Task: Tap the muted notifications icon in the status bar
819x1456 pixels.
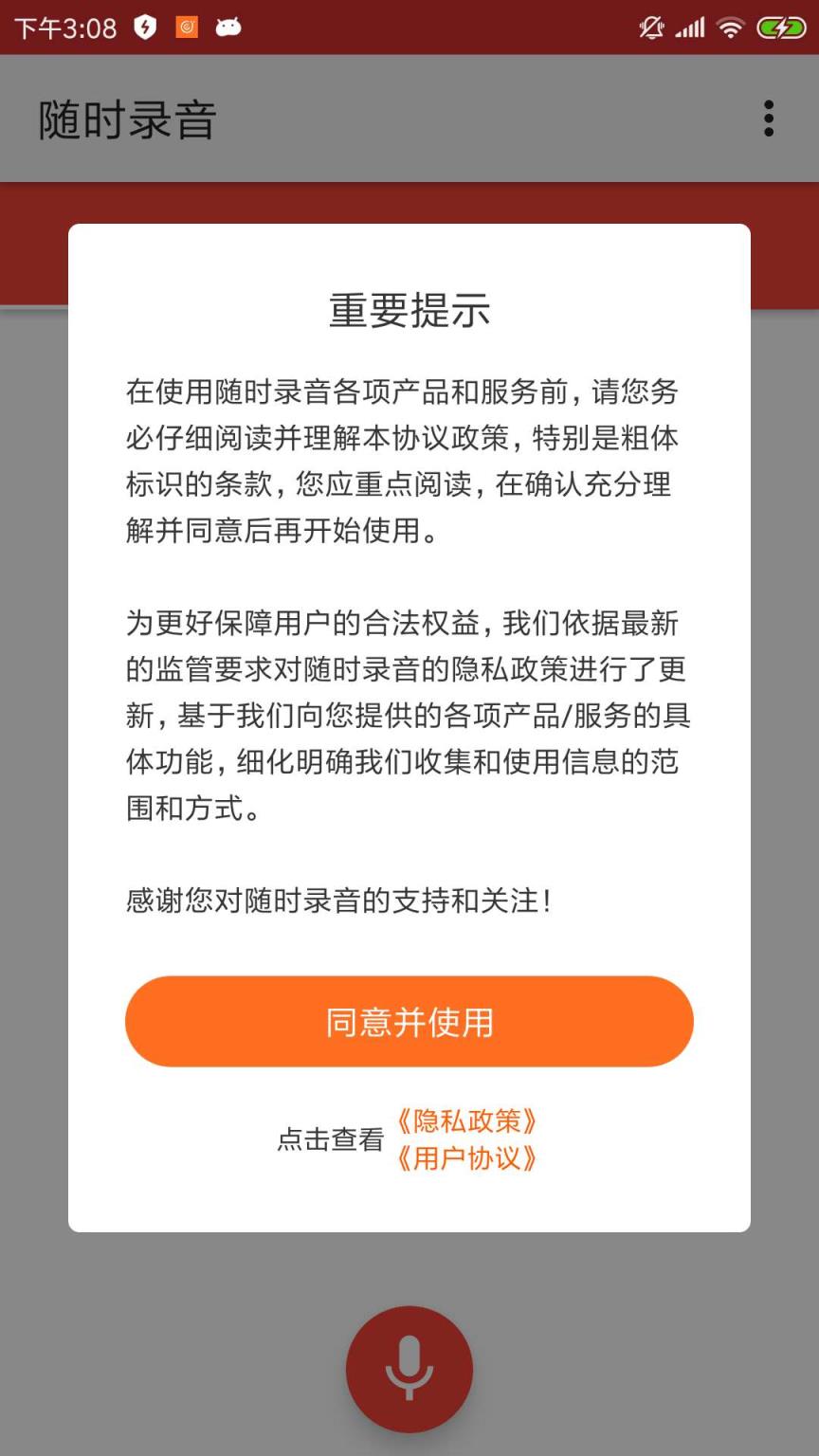Action: 649,26
